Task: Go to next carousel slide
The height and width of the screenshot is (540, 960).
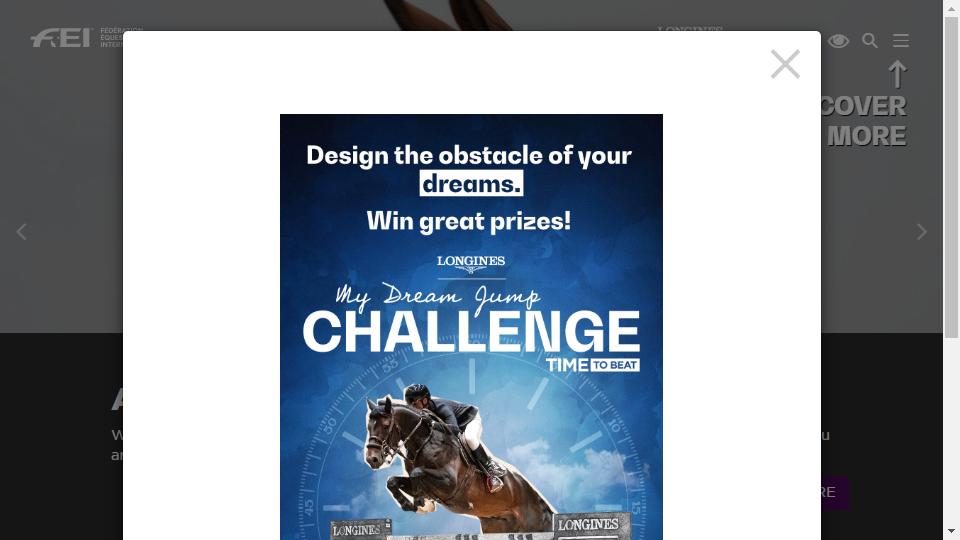Action: pyautogui.click(x=922, y=232)
